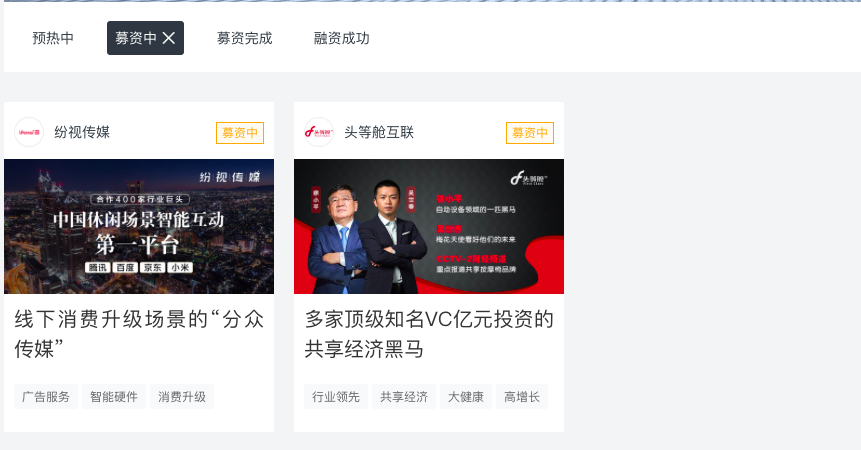Remove the 募资中 filter with the X

pos(169,38)
